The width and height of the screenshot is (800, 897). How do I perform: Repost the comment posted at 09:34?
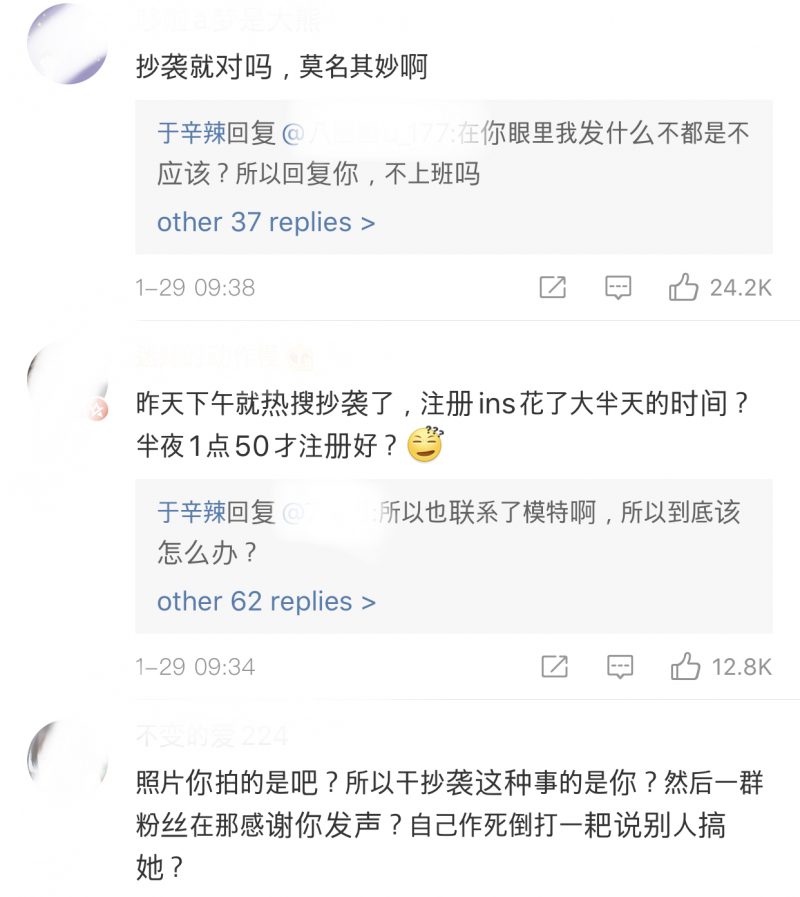point(554,667)
